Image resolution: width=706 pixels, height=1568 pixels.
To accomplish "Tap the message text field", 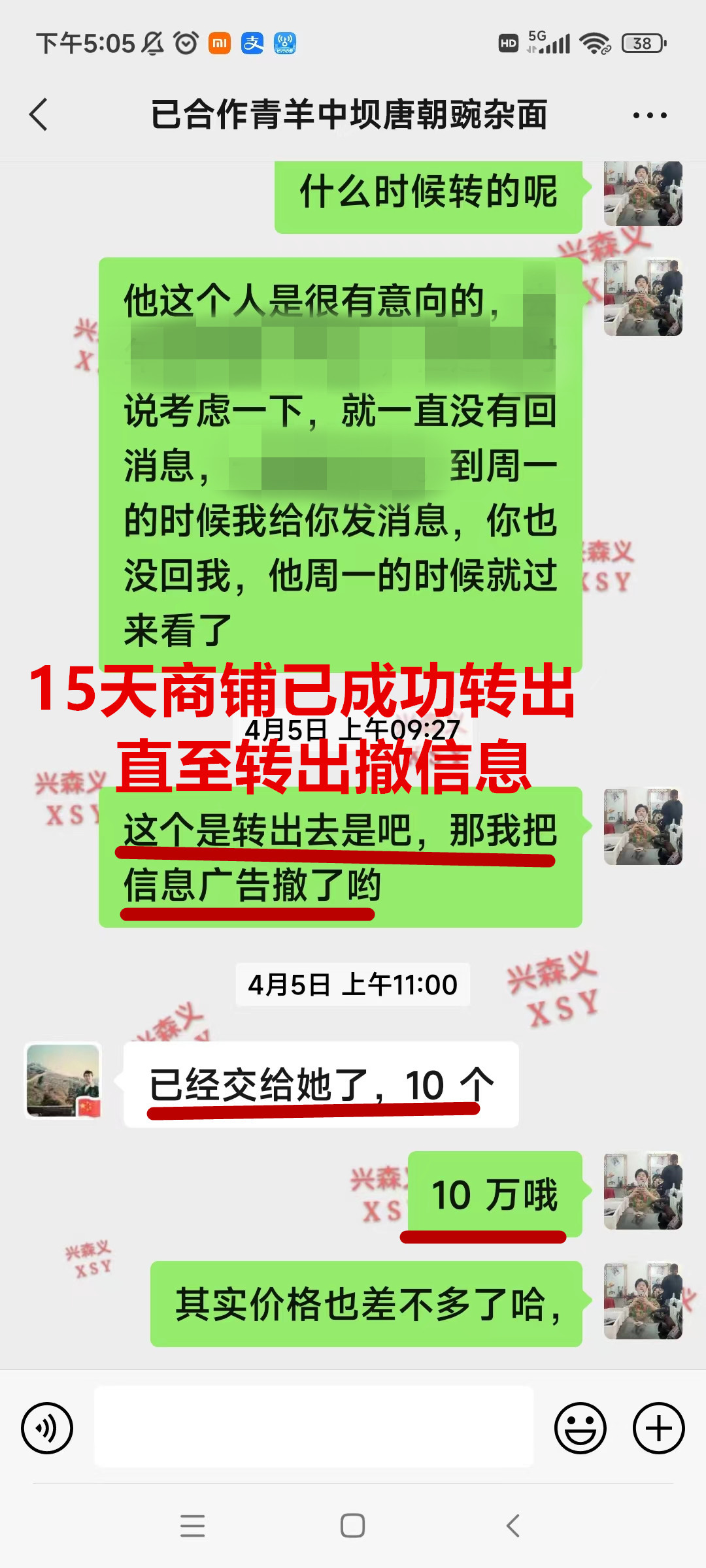I will (314, 1428).
